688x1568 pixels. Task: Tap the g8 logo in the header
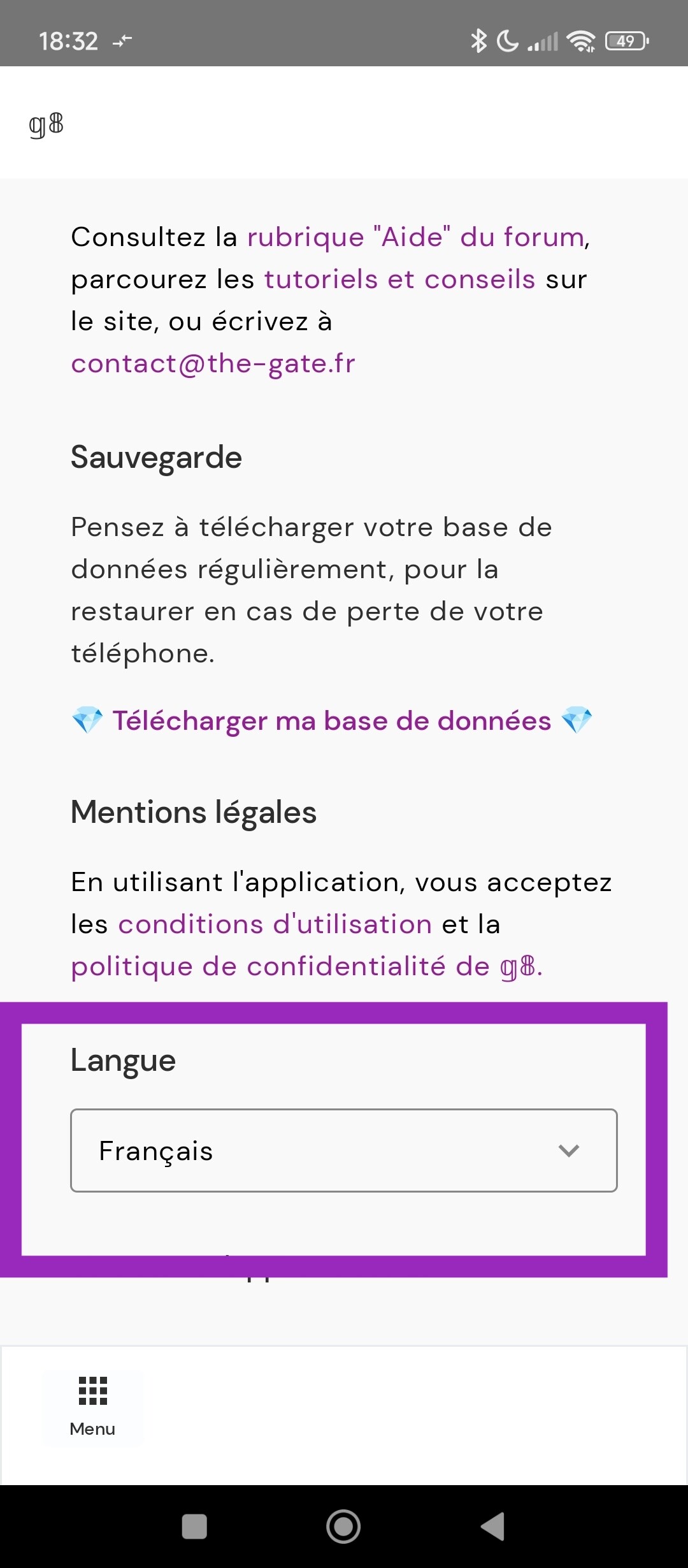click(47, 124)
